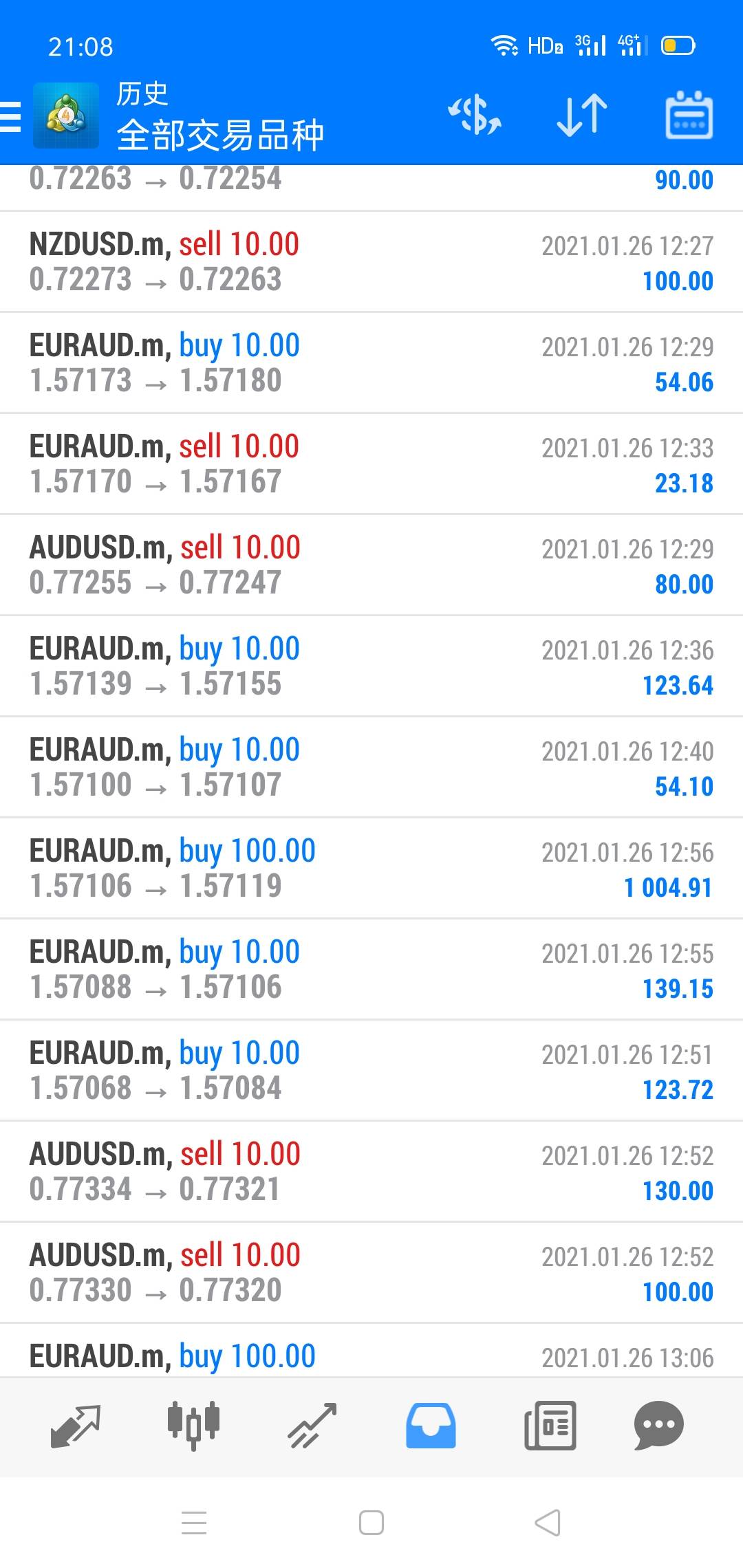Open the Chat messages tab
The height and width of the screenshot is (1568, 743).
[658, 1426]
